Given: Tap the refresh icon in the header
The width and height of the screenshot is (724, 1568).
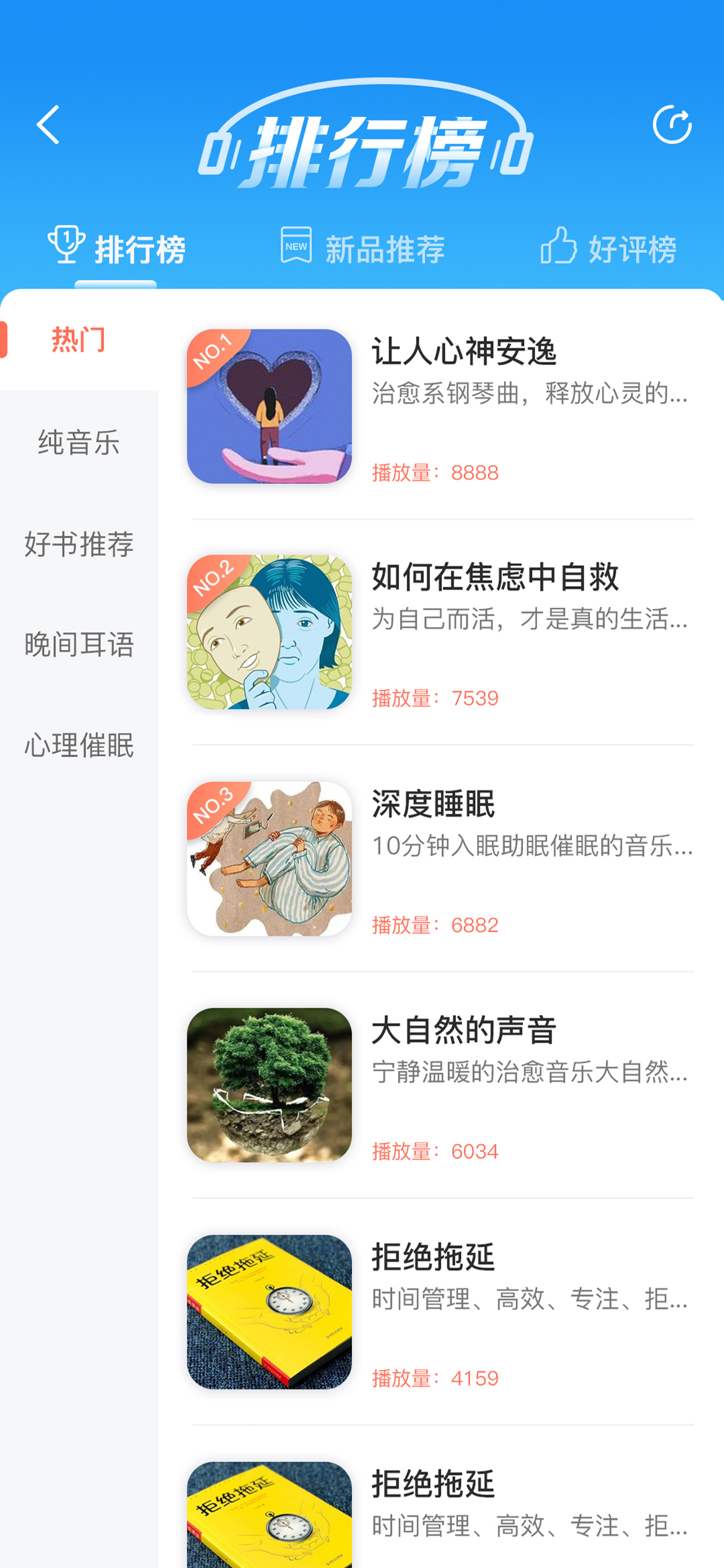Looking at the screenshot, I should pos(672,125).
